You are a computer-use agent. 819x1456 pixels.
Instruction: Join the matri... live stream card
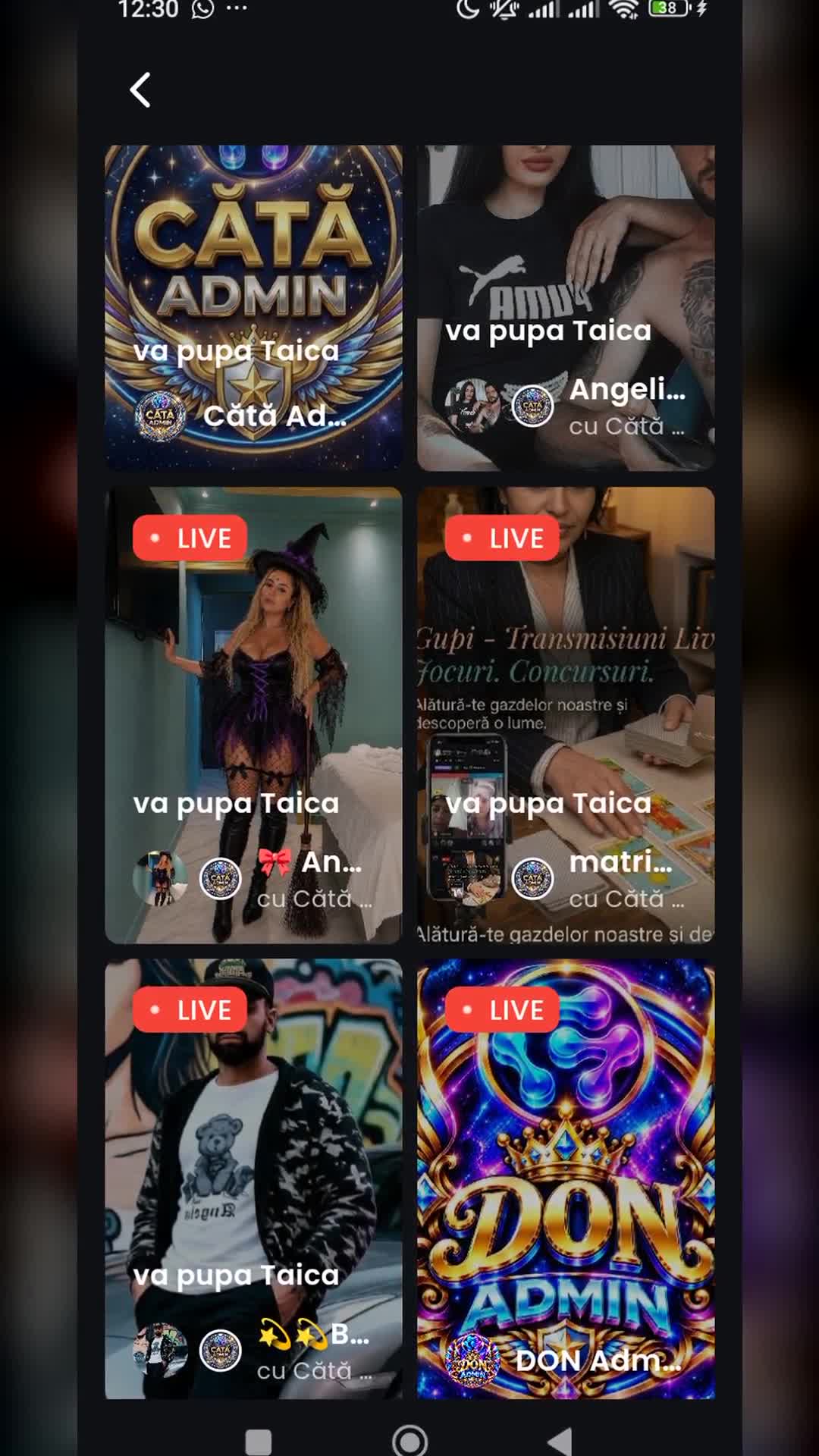point(566,715)
